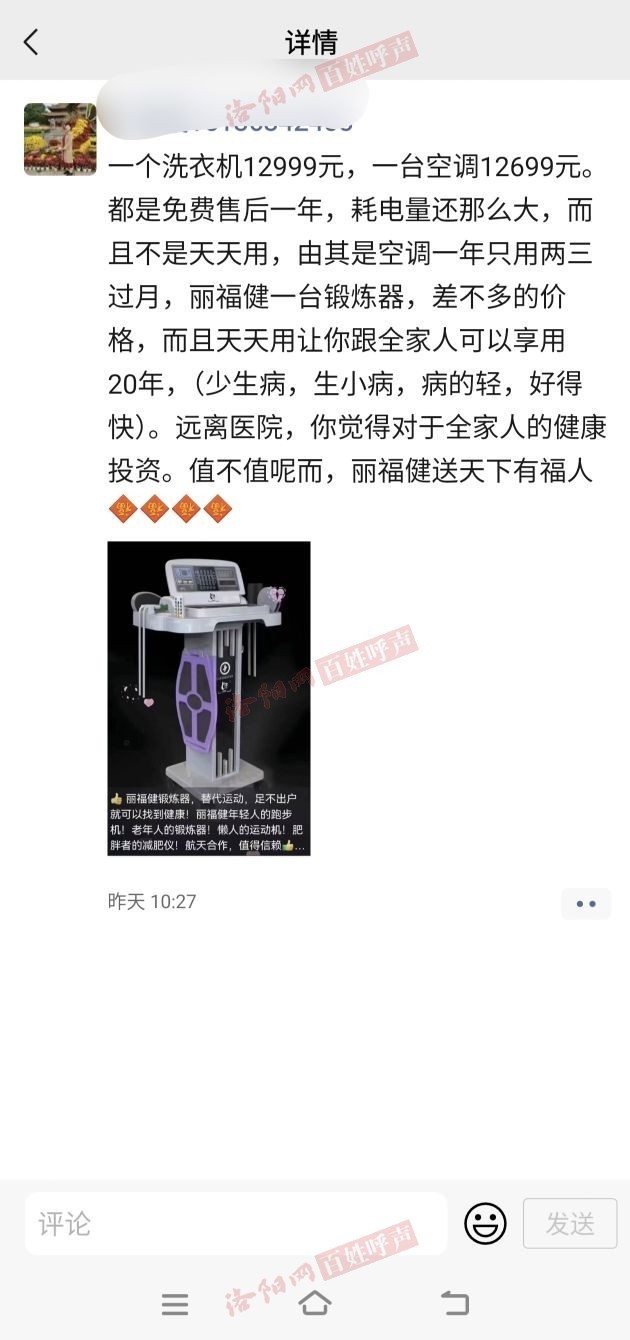This screenshot has width=630, height=1340.
Task: Tap the 评论 comment input field
Action: 235,1223
